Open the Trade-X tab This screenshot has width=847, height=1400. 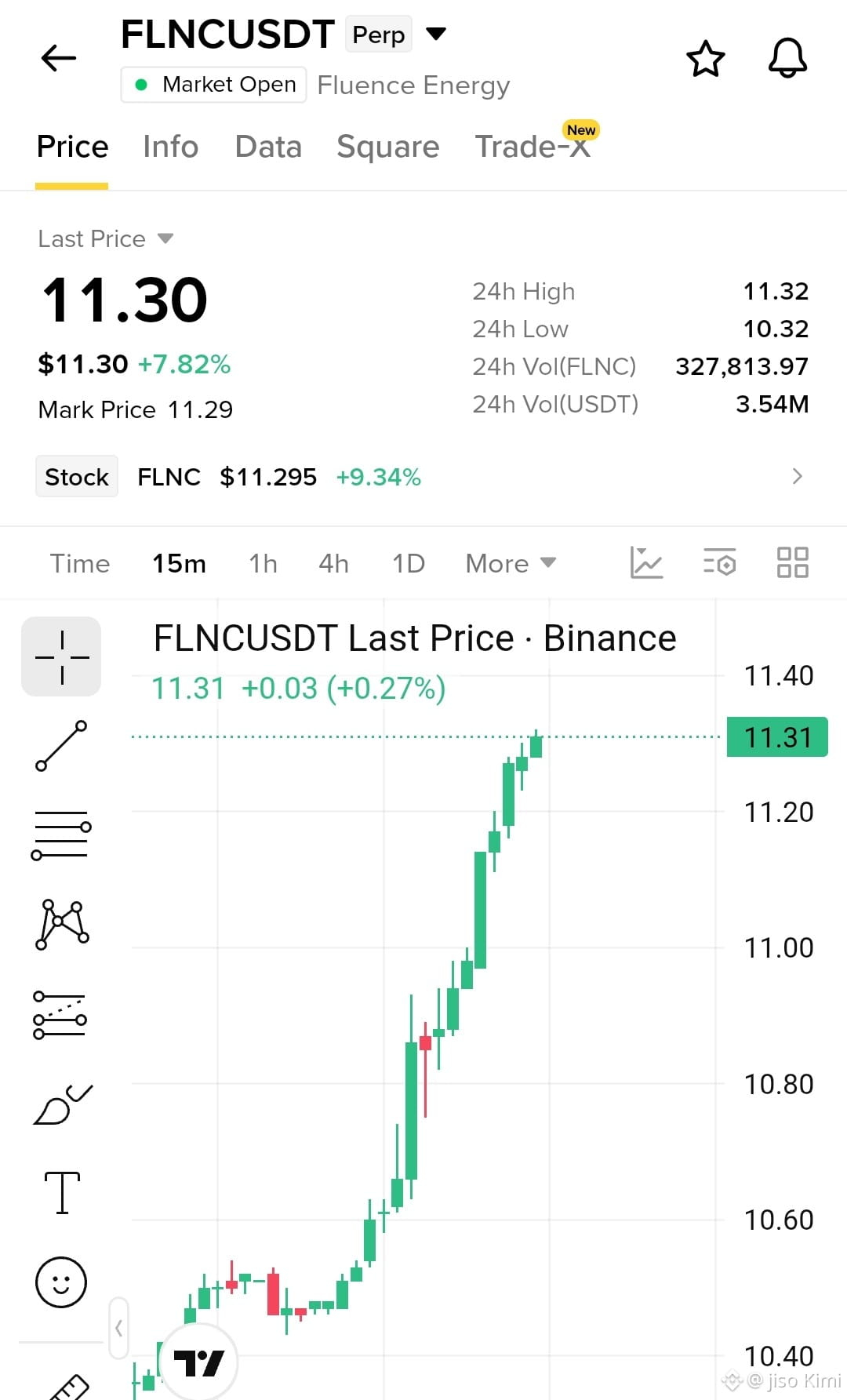pos(533,147)
